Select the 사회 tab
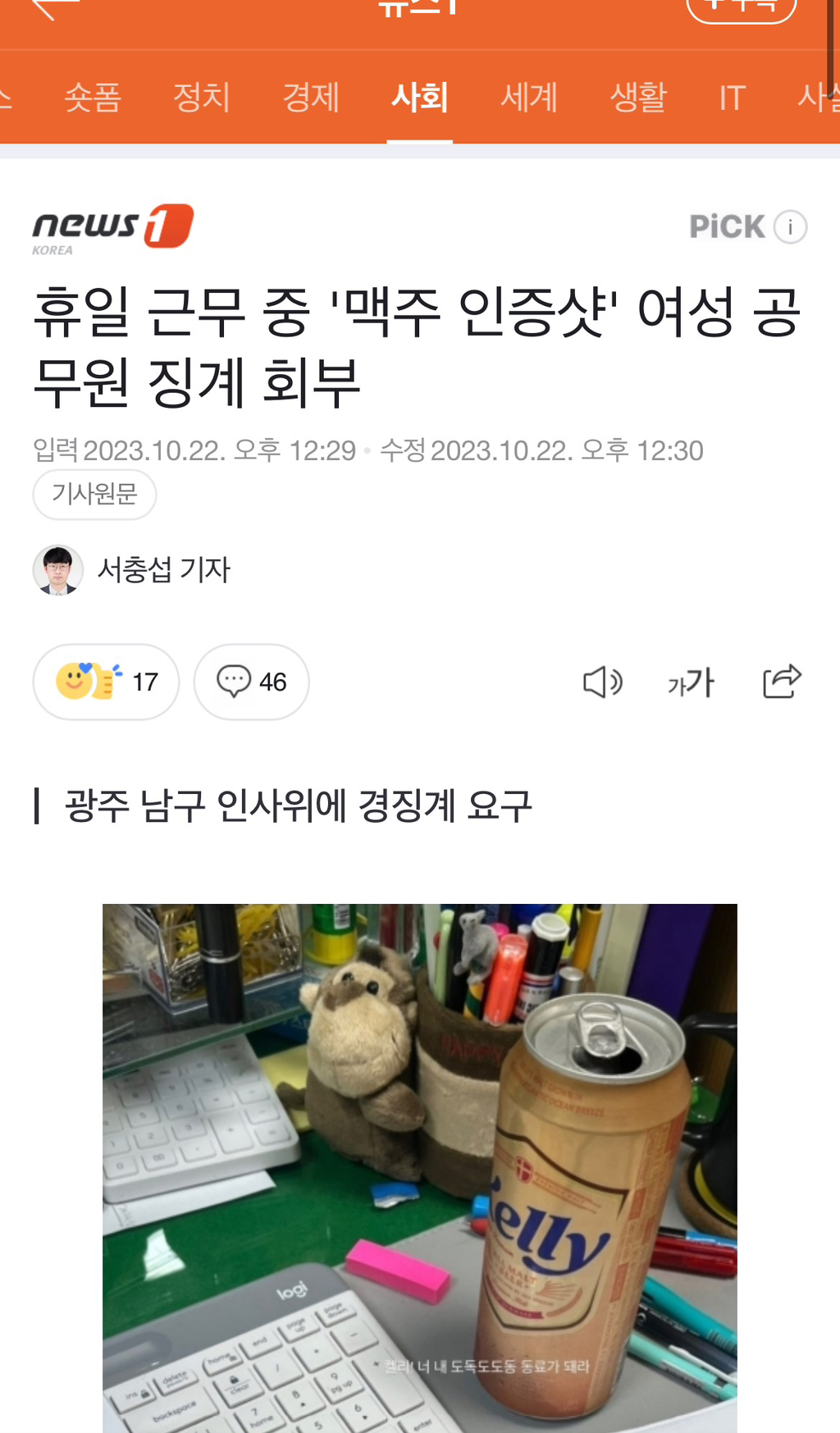The width and height of the screenshot is (840, 1433). pos(420,98)
